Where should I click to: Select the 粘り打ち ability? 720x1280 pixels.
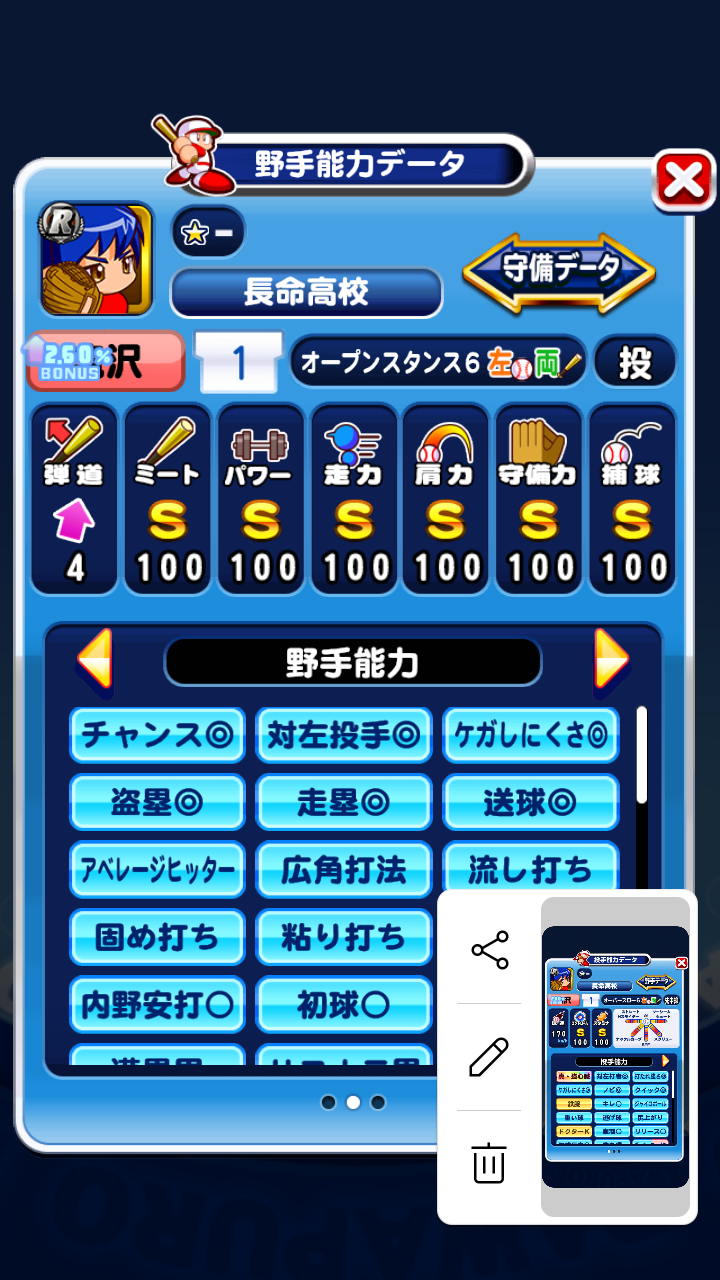coord(344,937)
